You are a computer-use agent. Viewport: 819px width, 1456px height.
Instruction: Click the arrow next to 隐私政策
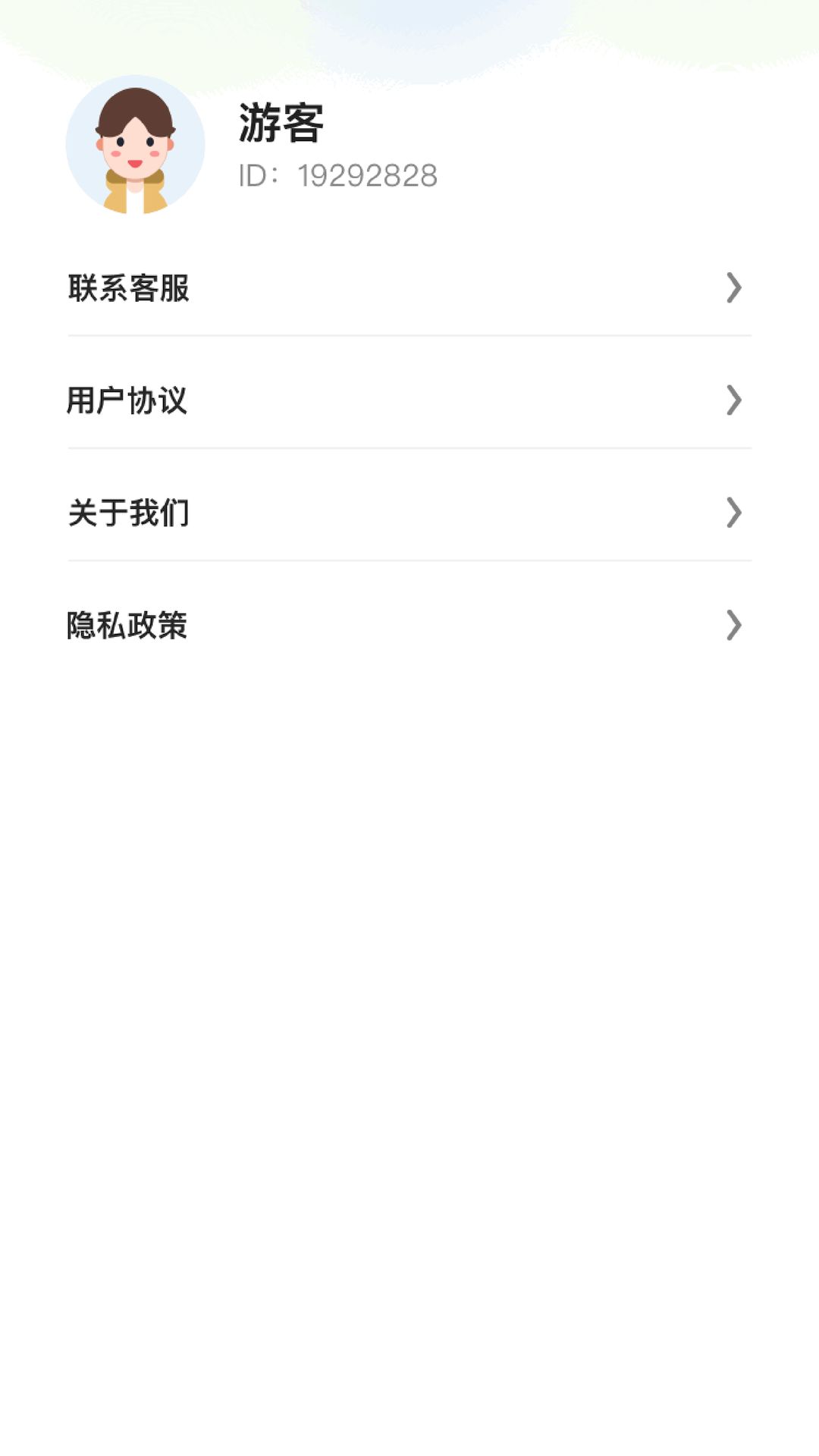(733, 626)
